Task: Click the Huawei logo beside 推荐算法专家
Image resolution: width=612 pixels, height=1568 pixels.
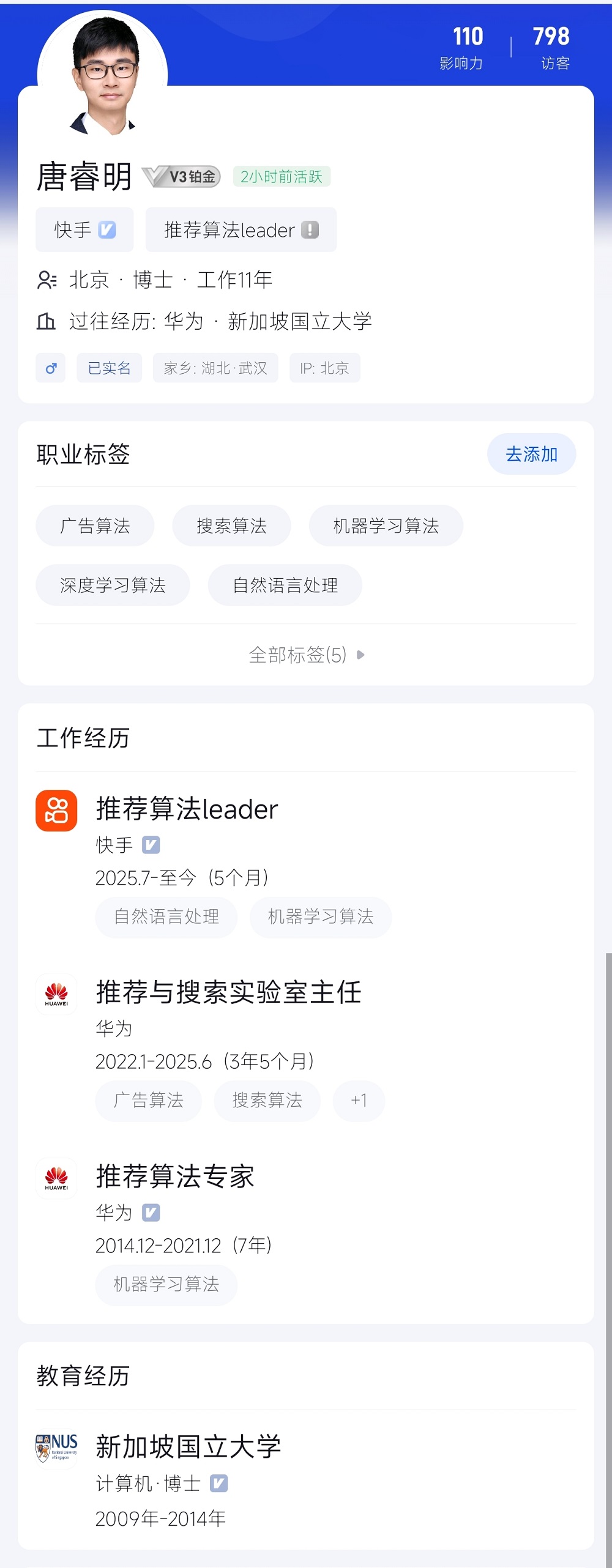Action: pos(56,1177)
